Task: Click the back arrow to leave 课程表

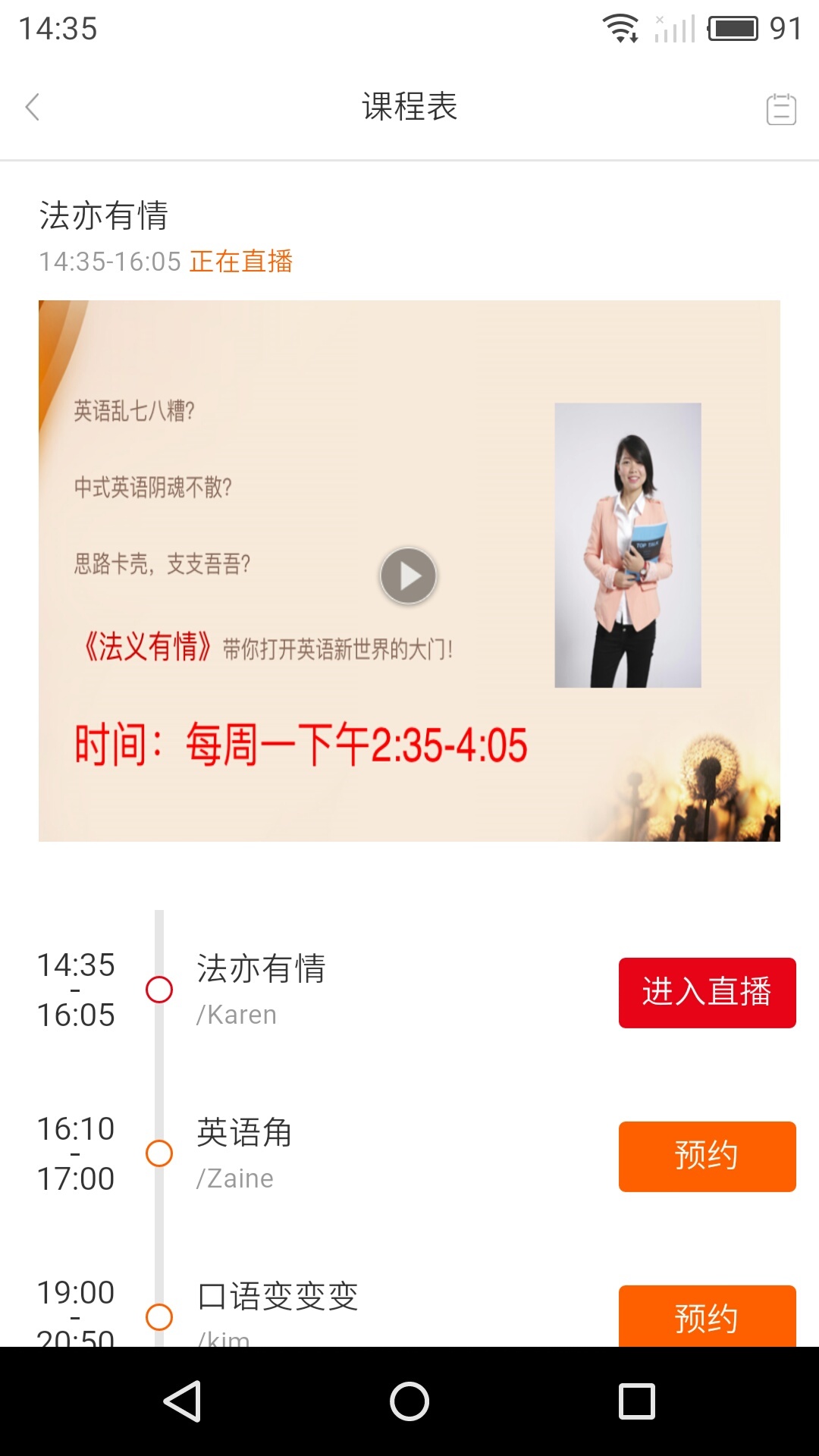Action: pyautogui.click(x=33, y=108)
